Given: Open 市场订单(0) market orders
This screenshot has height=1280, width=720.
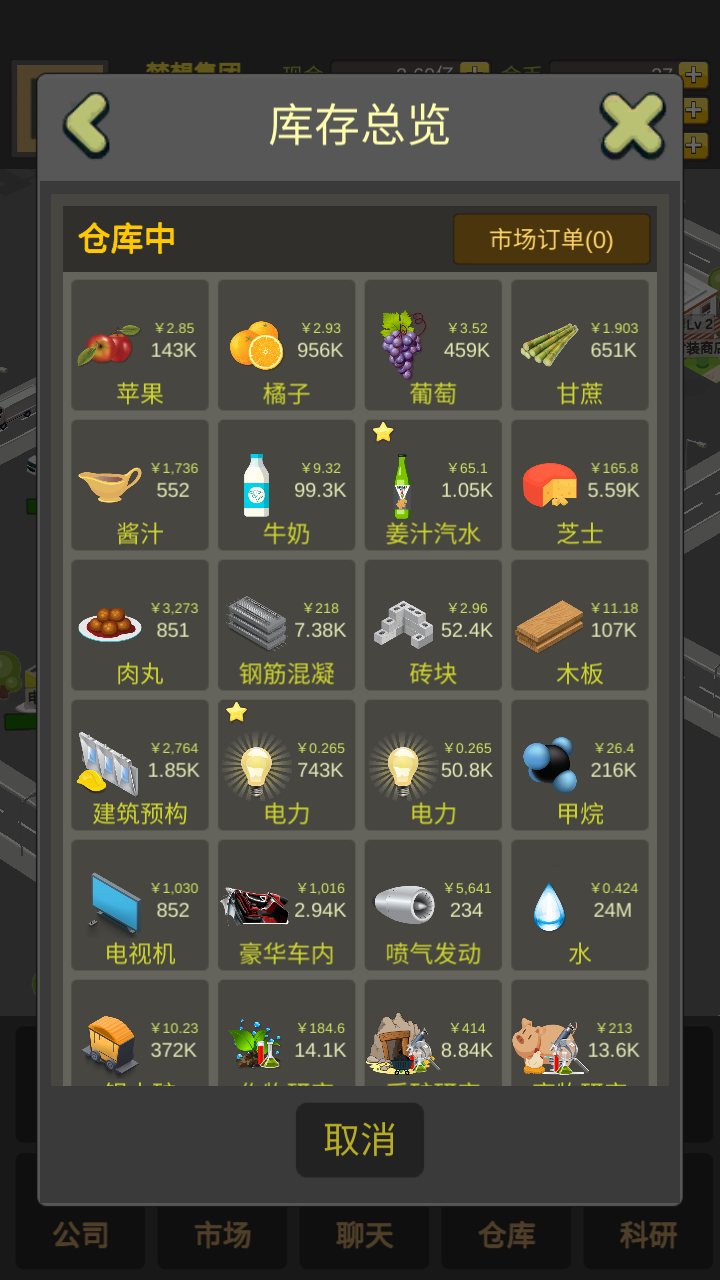Looking at the screenshot, I should click(551, 239).
